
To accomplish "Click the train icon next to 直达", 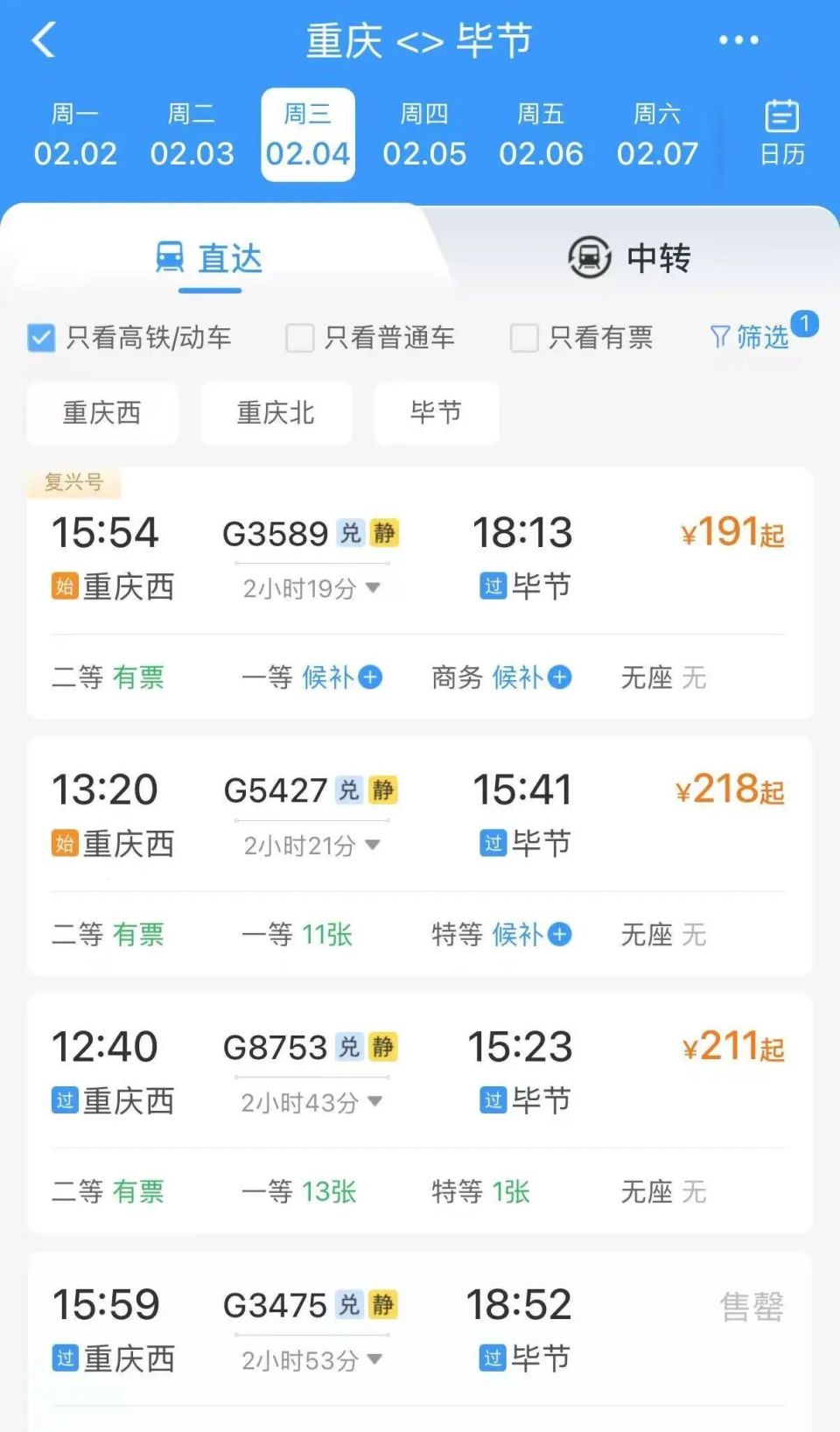I will [169, 255].
